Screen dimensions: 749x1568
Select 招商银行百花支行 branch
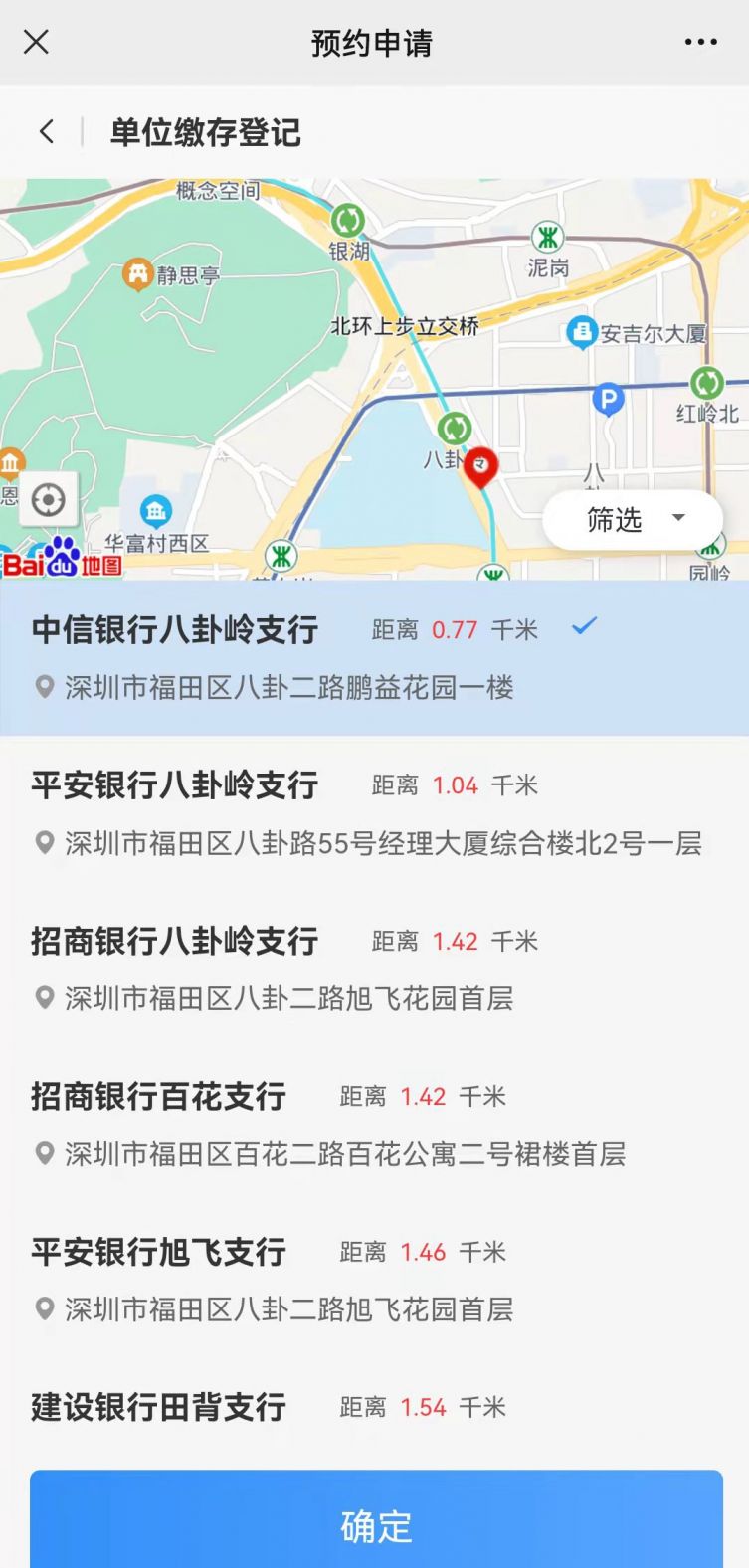(374, 1124)
